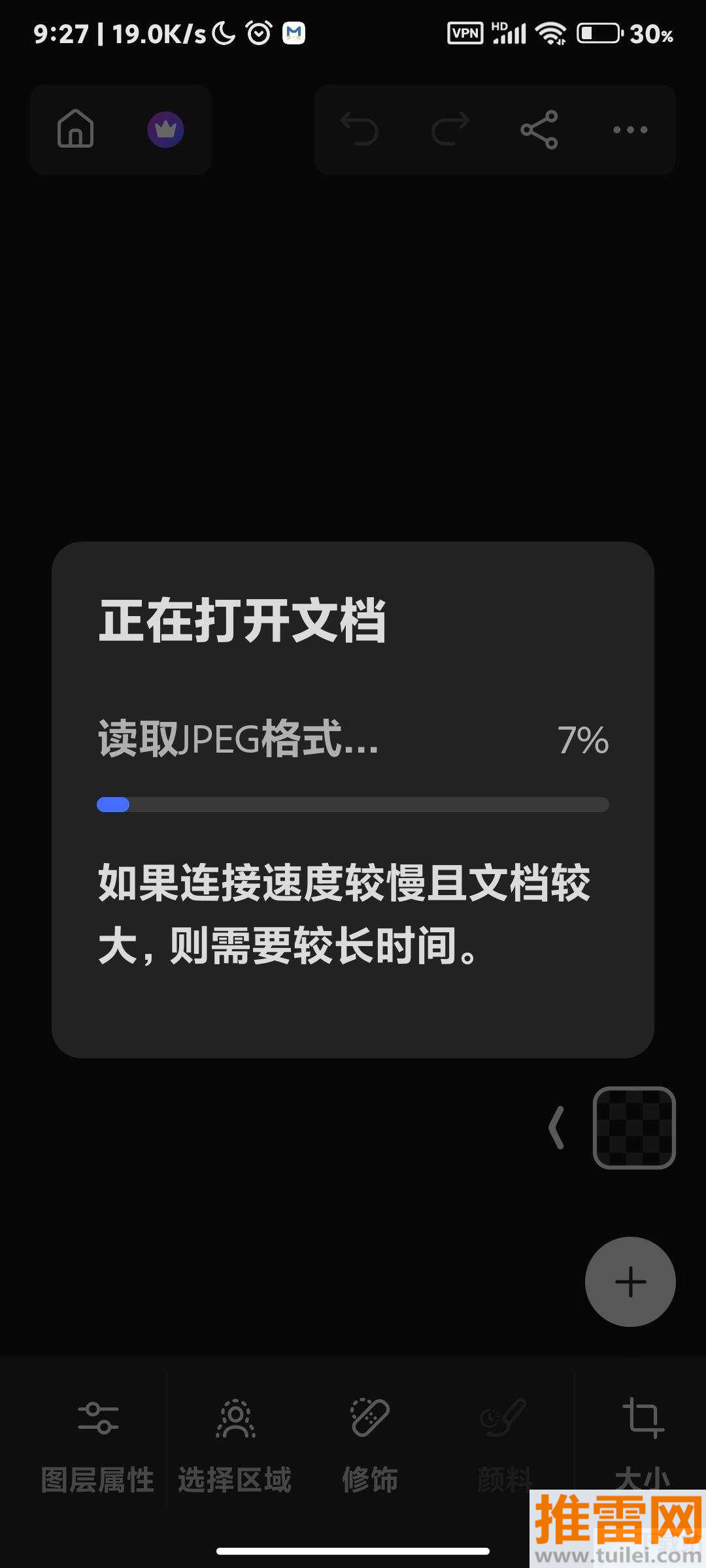This screenshot has height=1568, width=706.
Task: Open the three-dot overflow menu
Action: pyautogui.click(x=630, y=129)
